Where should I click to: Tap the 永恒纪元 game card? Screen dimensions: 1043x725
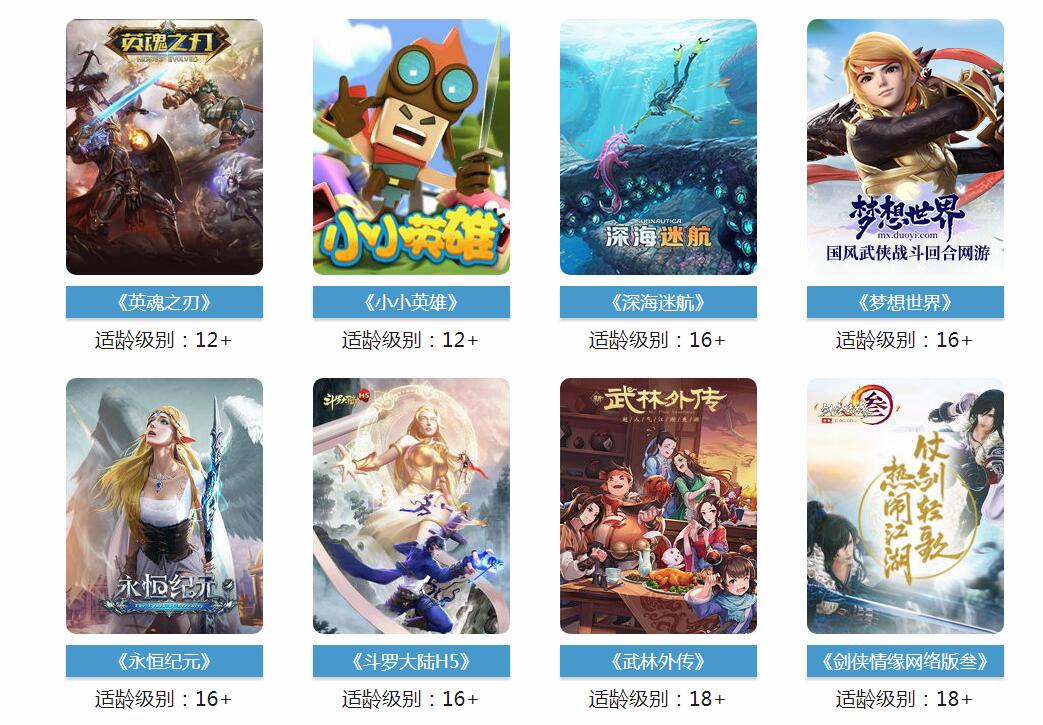tap(164, 506)
